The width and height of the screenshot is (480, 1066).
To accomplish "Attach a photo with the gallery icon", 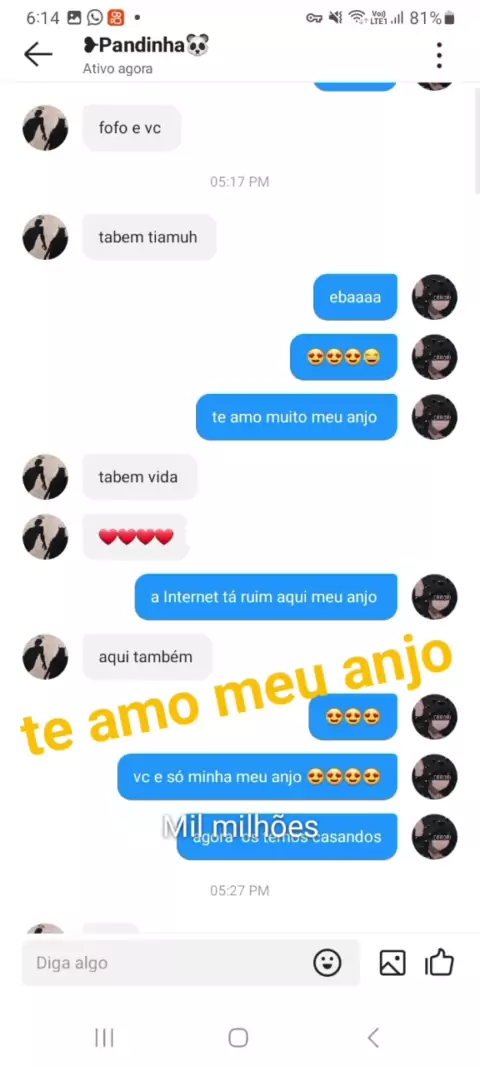I will (392, 963).
